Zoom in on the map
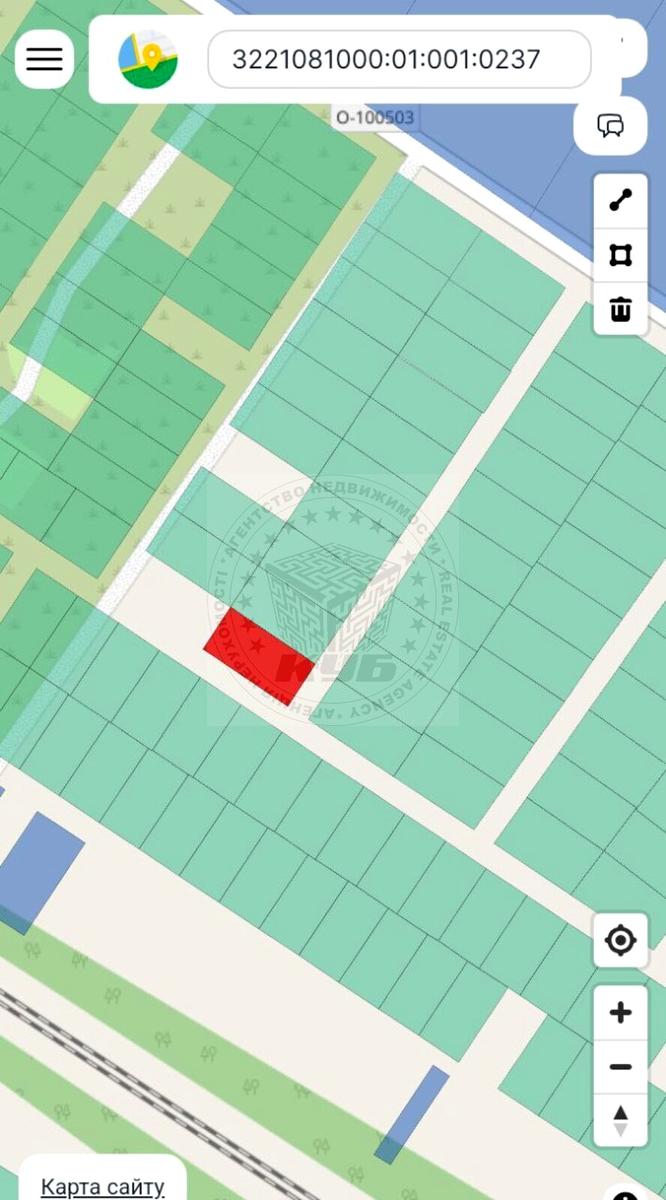The height and width of the screenshot is (1200, 666). click(620, 1013)
